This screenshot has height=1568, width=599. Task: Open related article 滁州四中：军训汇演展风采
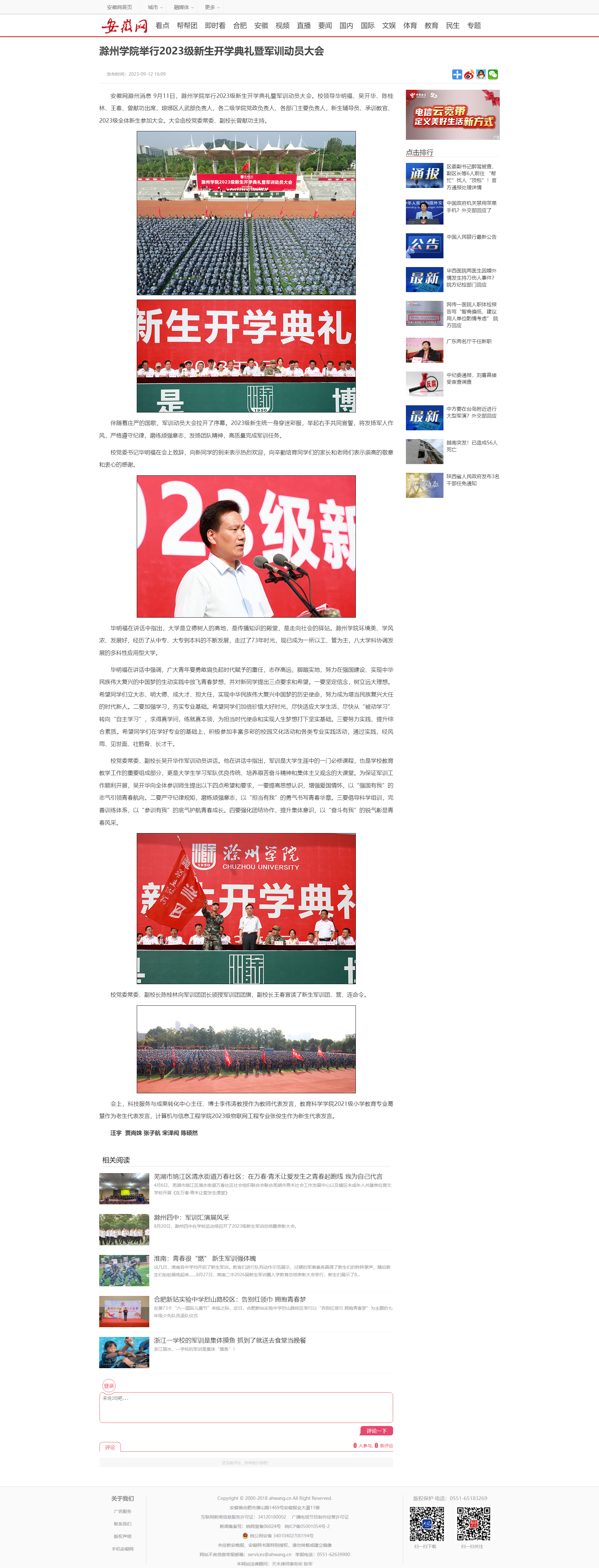click(x=191, y=1217)
